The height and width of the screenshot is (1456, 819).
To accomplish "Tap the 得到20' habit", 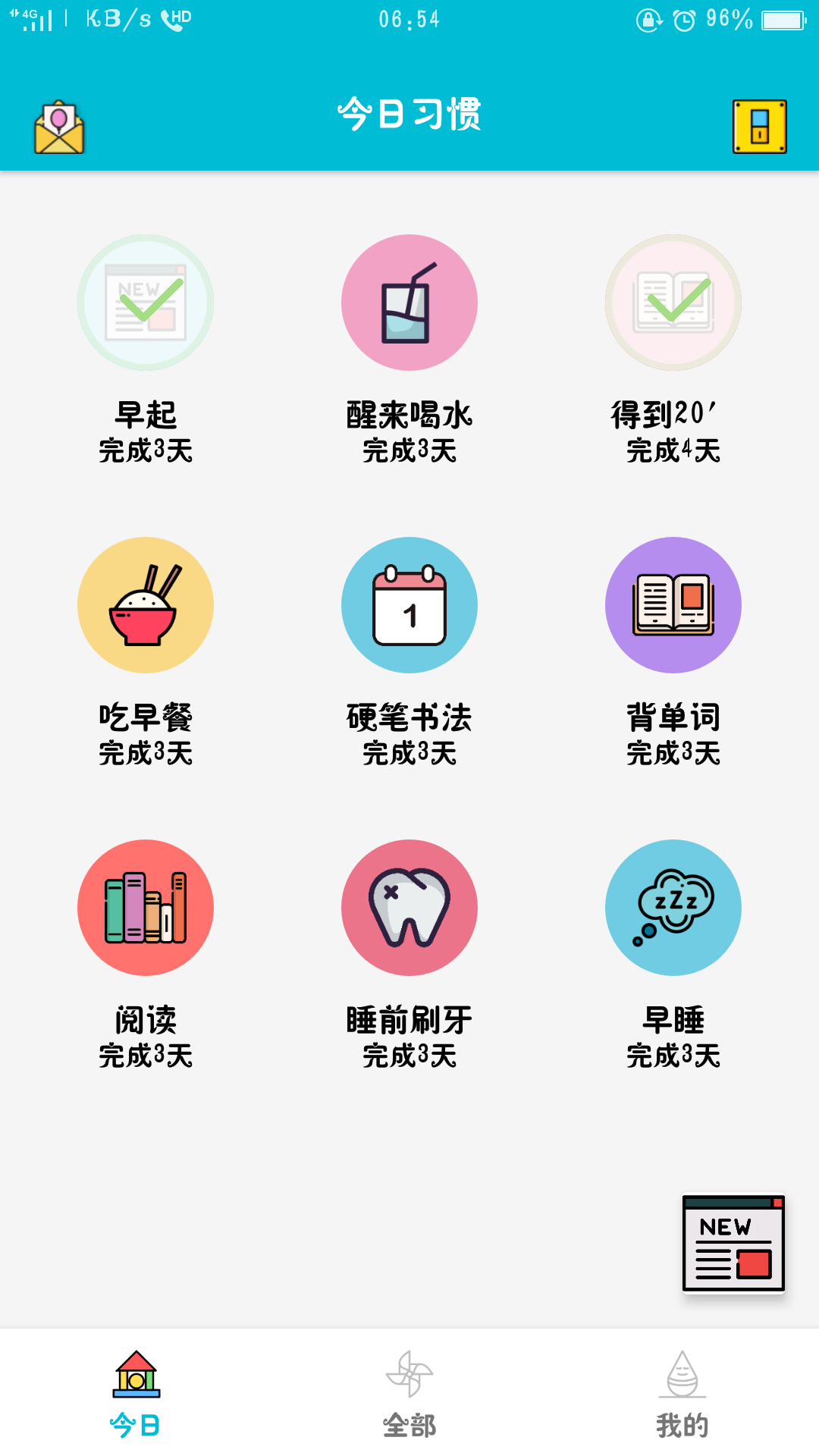I will [673, 303].
